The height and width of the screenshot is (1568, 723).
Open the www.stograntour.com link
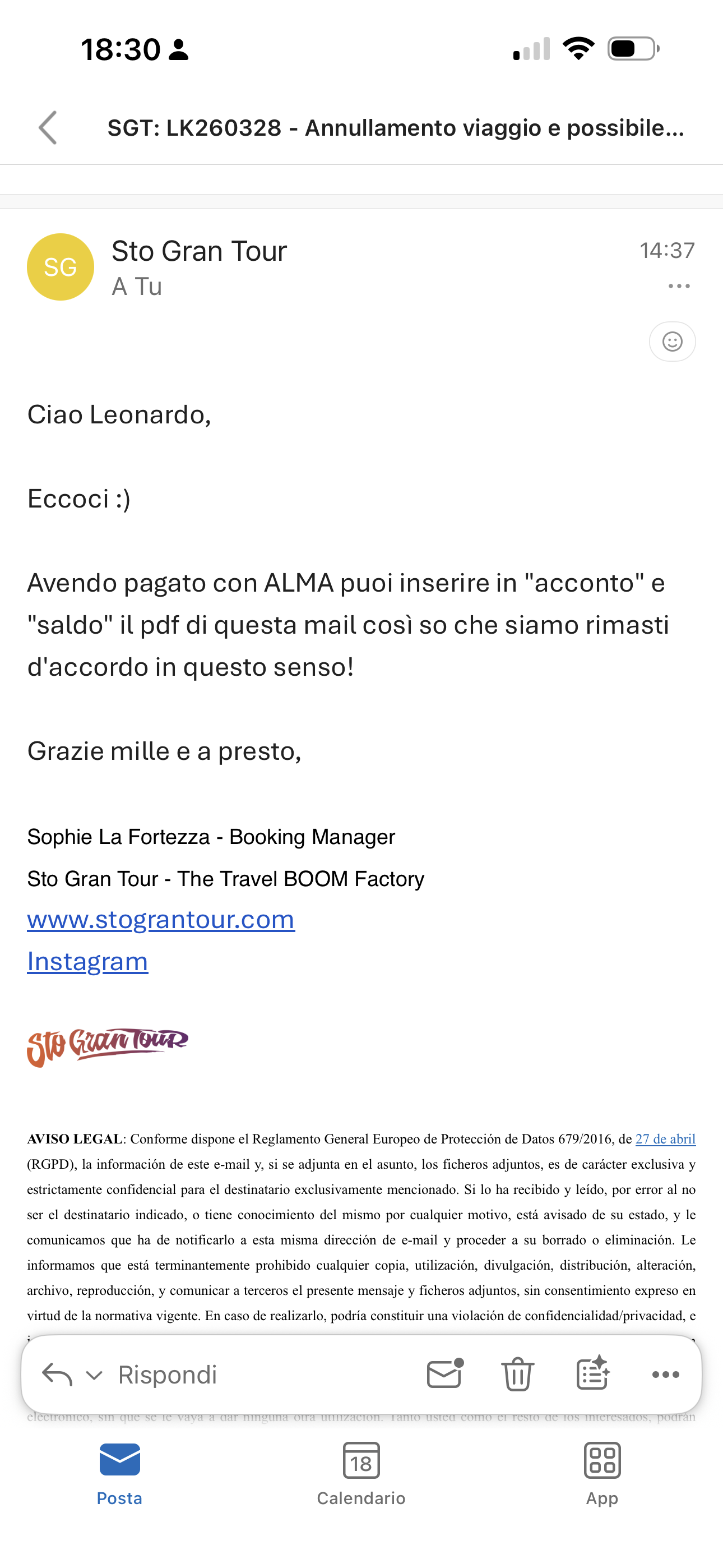coord(161,919)
